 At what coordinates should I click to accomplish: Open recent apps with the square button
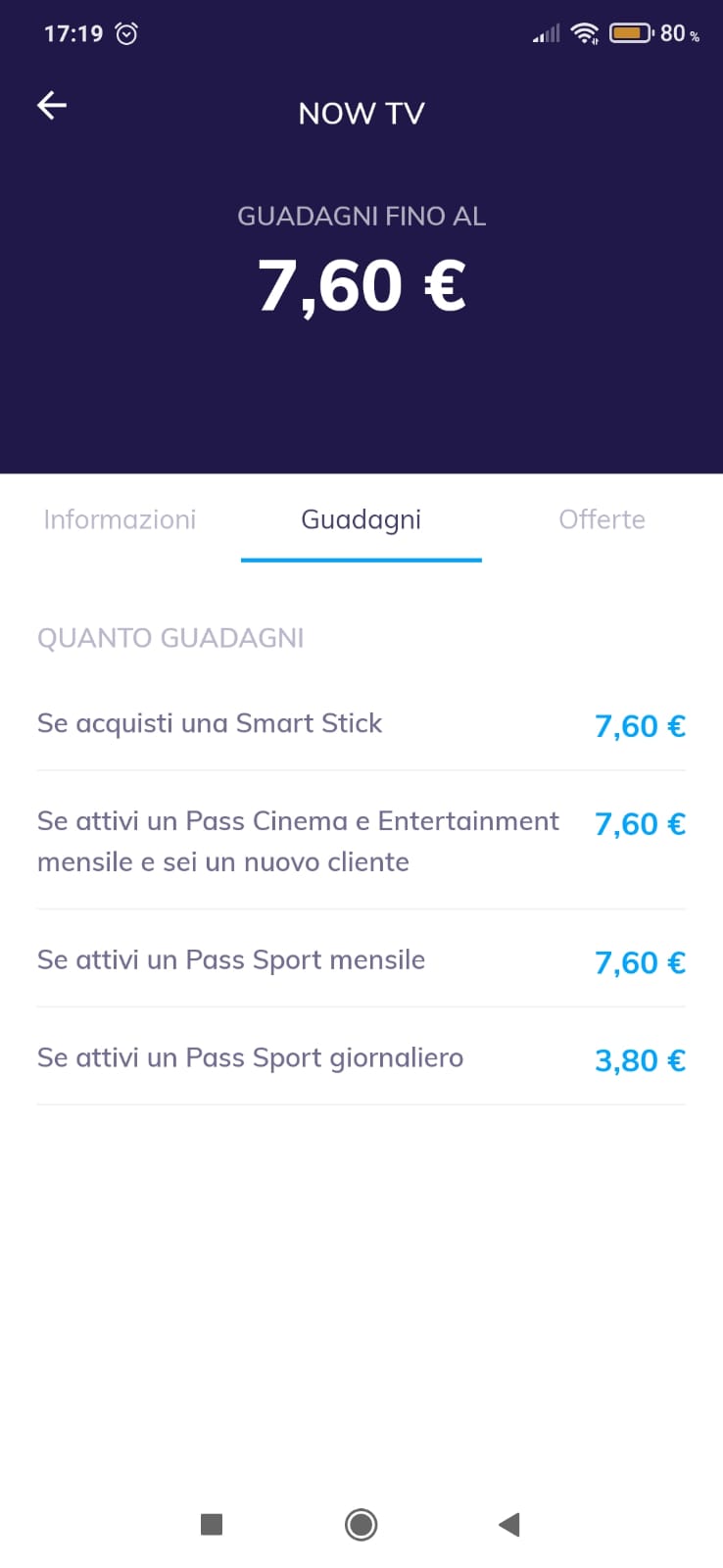[x=212, y=1524]
